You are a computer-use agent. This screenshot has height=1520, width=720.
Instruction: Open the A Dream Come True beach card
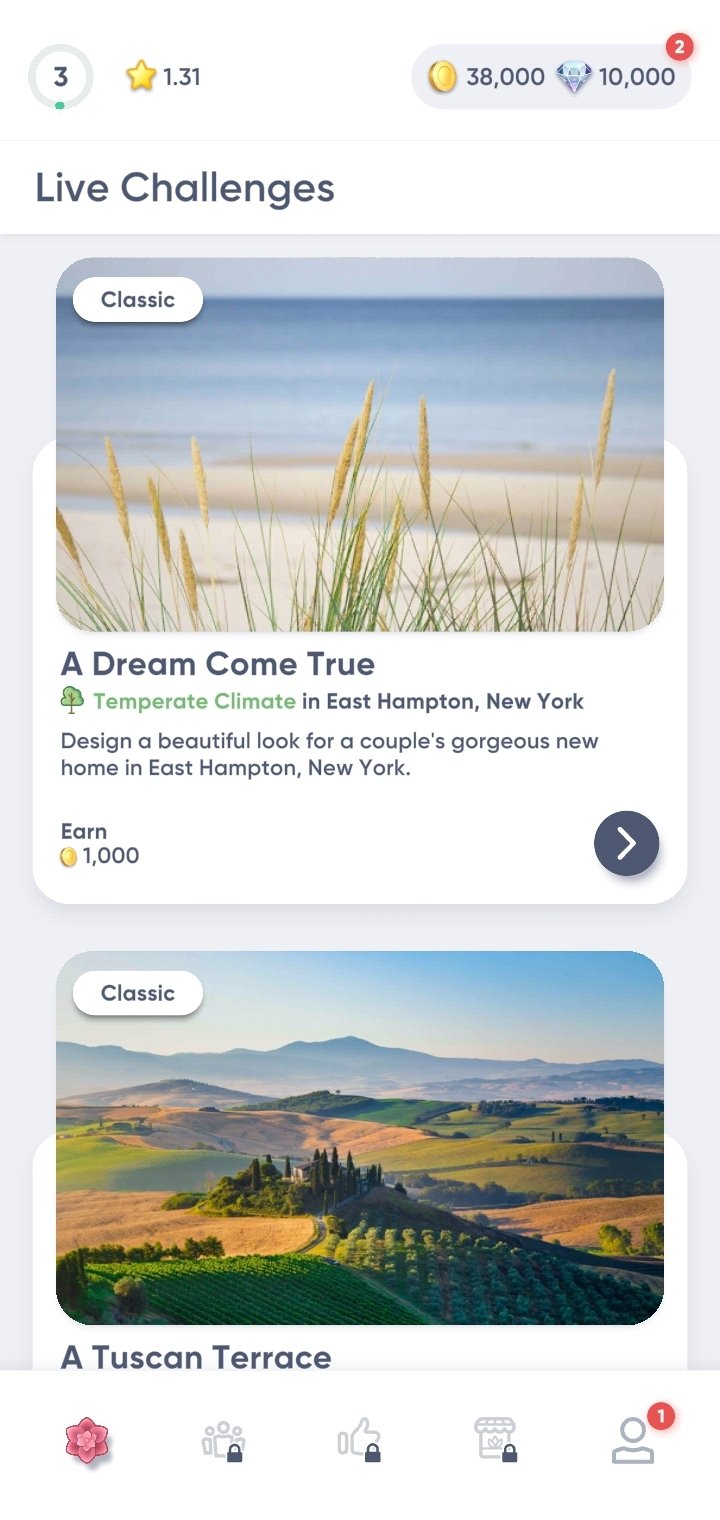coord(360,580)
